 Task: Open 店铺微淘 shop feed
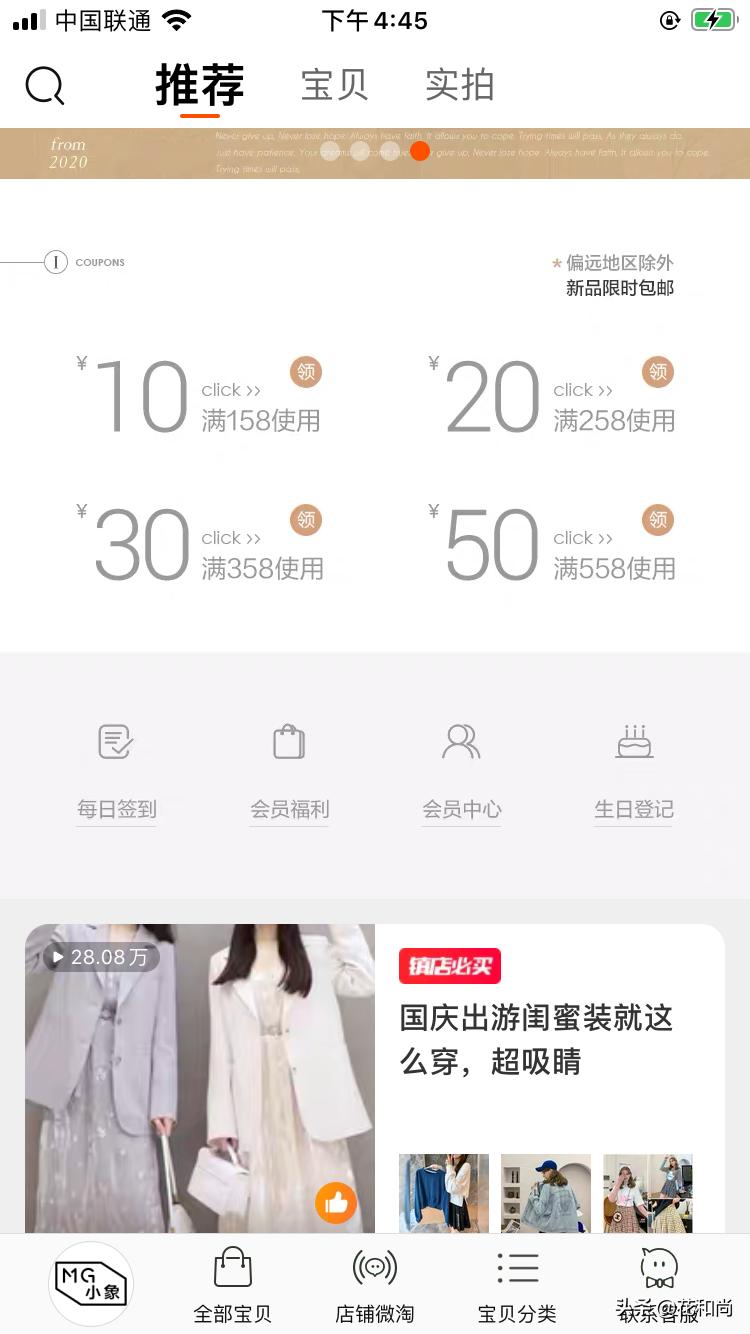click(x=374, y=1285)
